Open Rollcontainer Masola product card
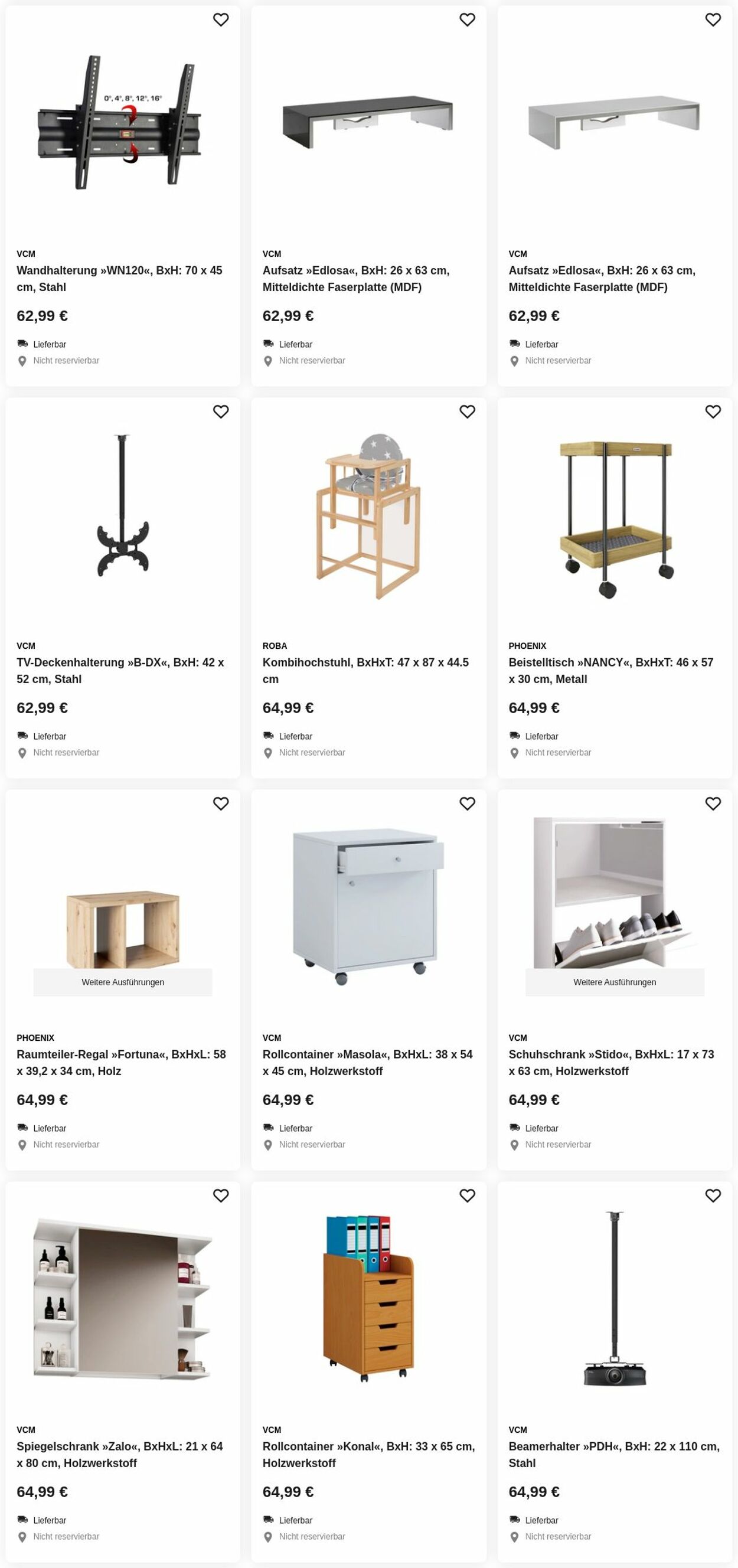The height and width of the screenshot is (1568, 738). tap(367, 1062)
